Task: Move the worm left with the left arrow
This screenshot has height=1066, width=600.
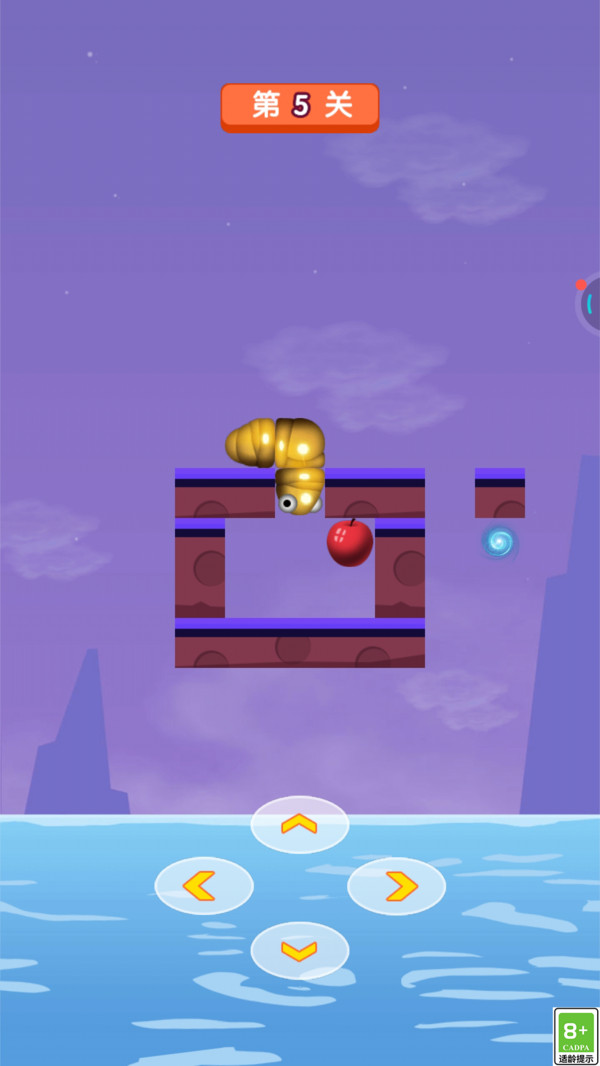Action: (x=204, y=886)
